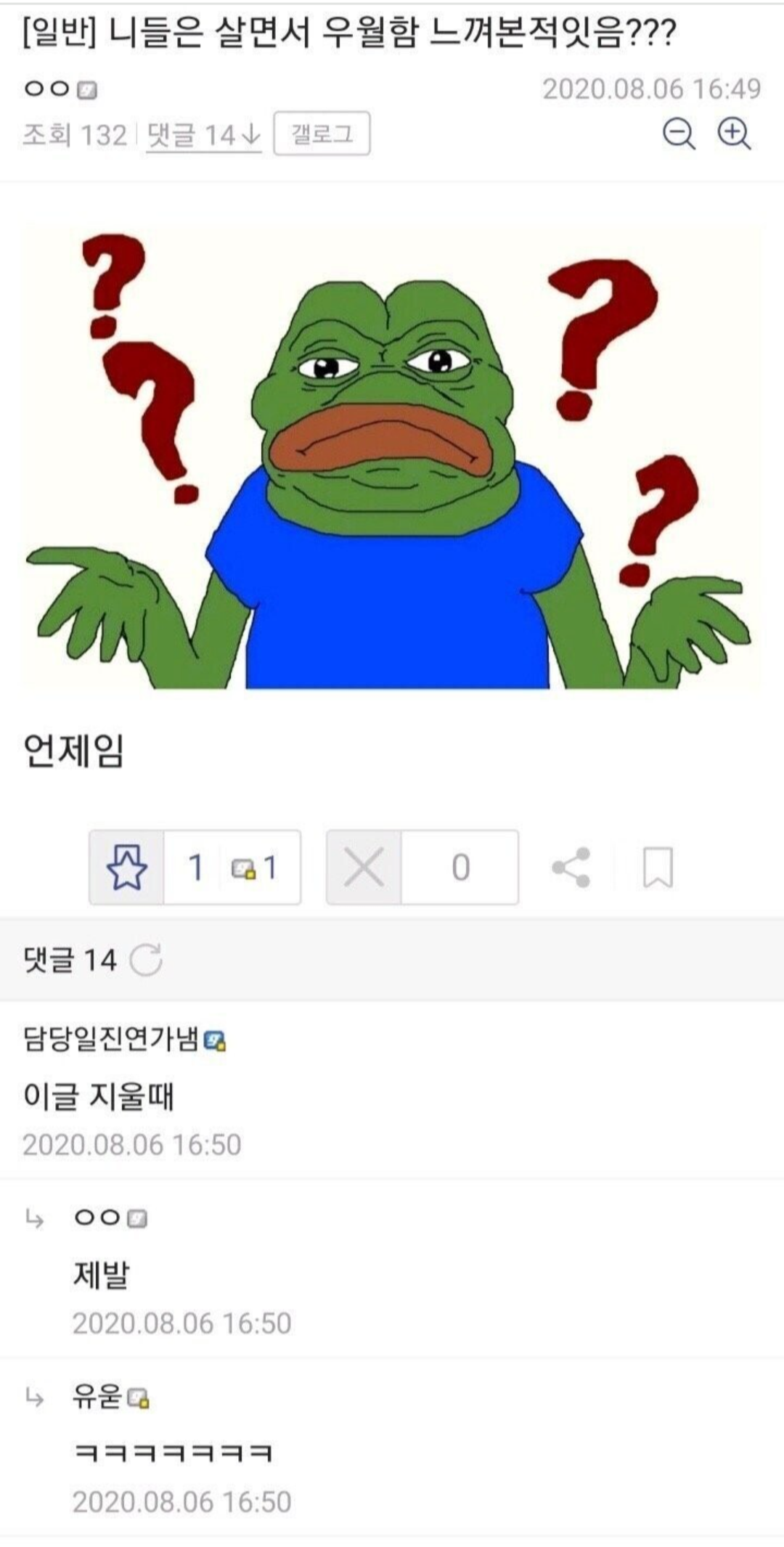Image resolution: width=784 pixels, height=1547 pixels.
Task: Tap the 갤로그 button
Action: coord(322,134)
